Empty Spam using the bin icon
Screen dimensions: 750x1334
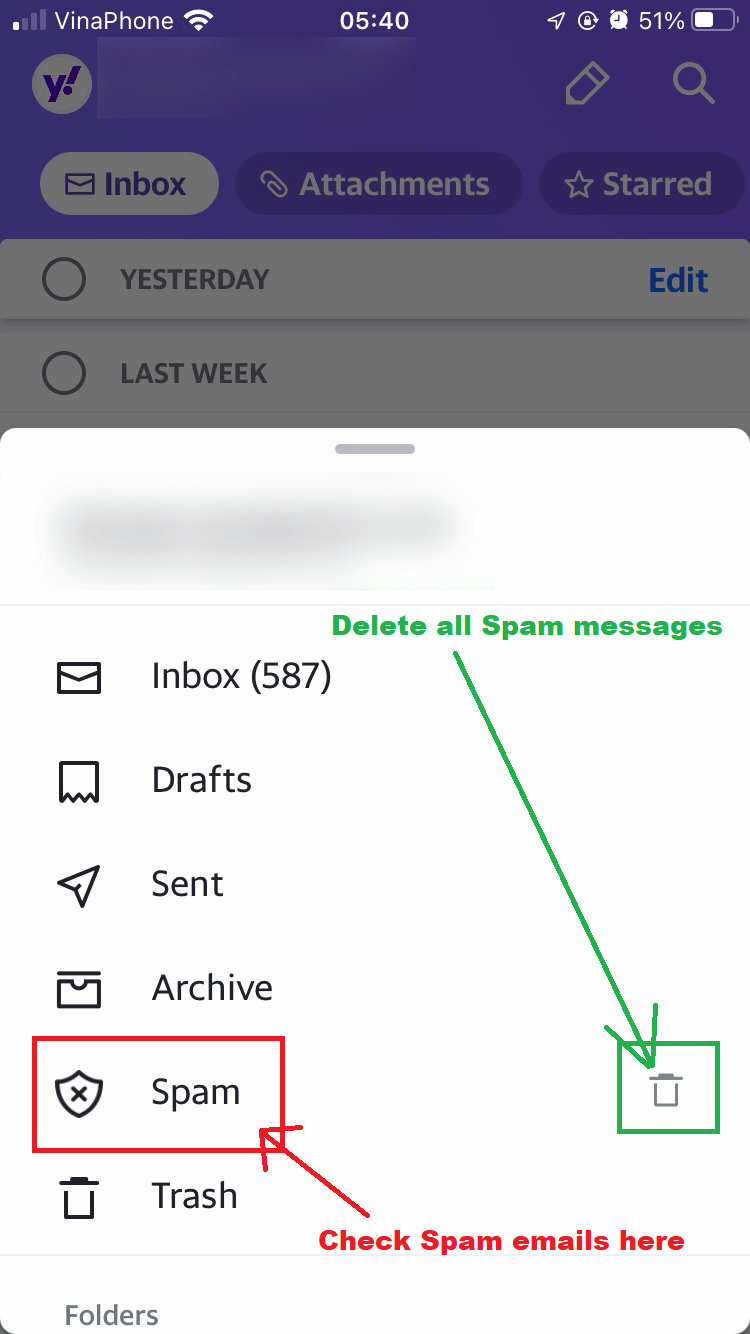tap(666, 1089)
